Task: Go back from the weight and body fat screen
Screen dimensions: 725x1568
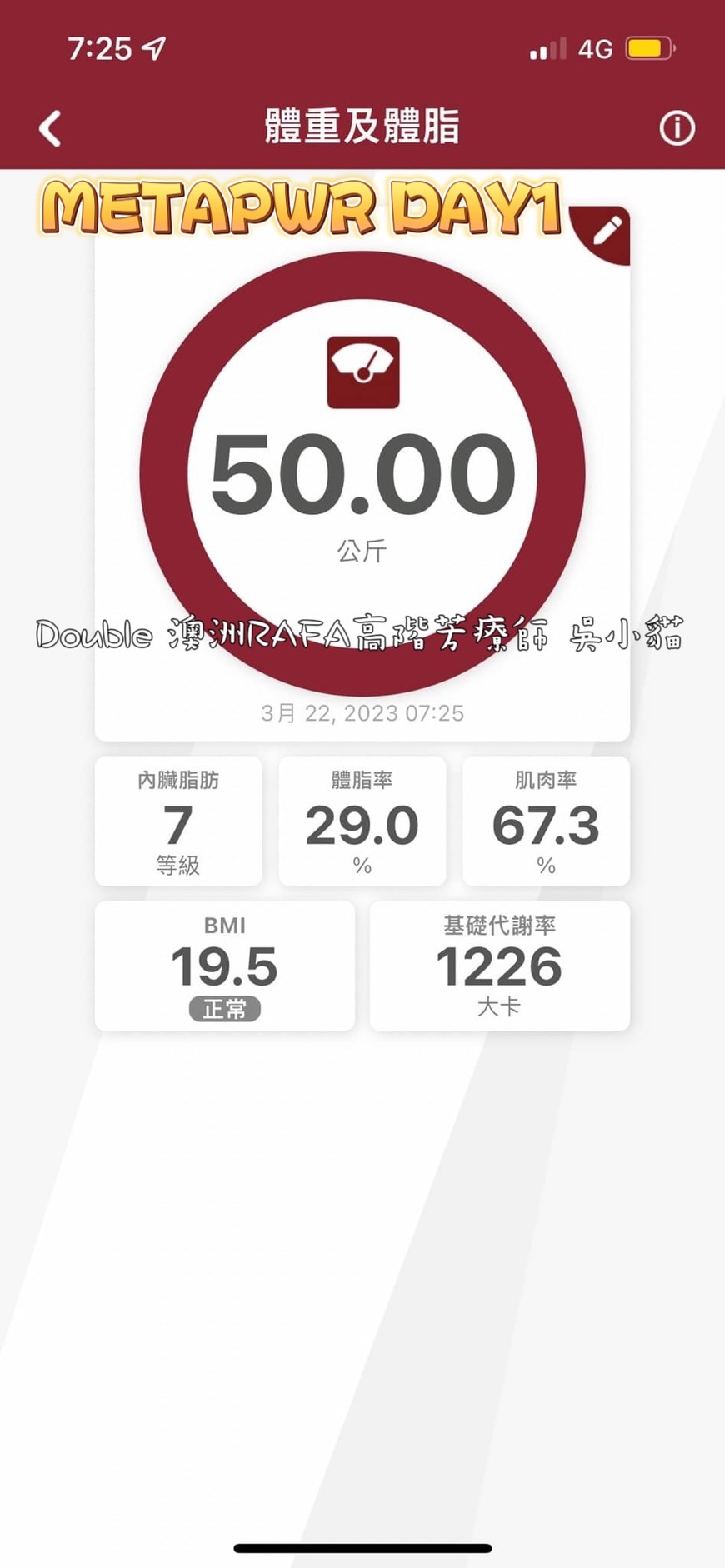Action: (50, 129)
